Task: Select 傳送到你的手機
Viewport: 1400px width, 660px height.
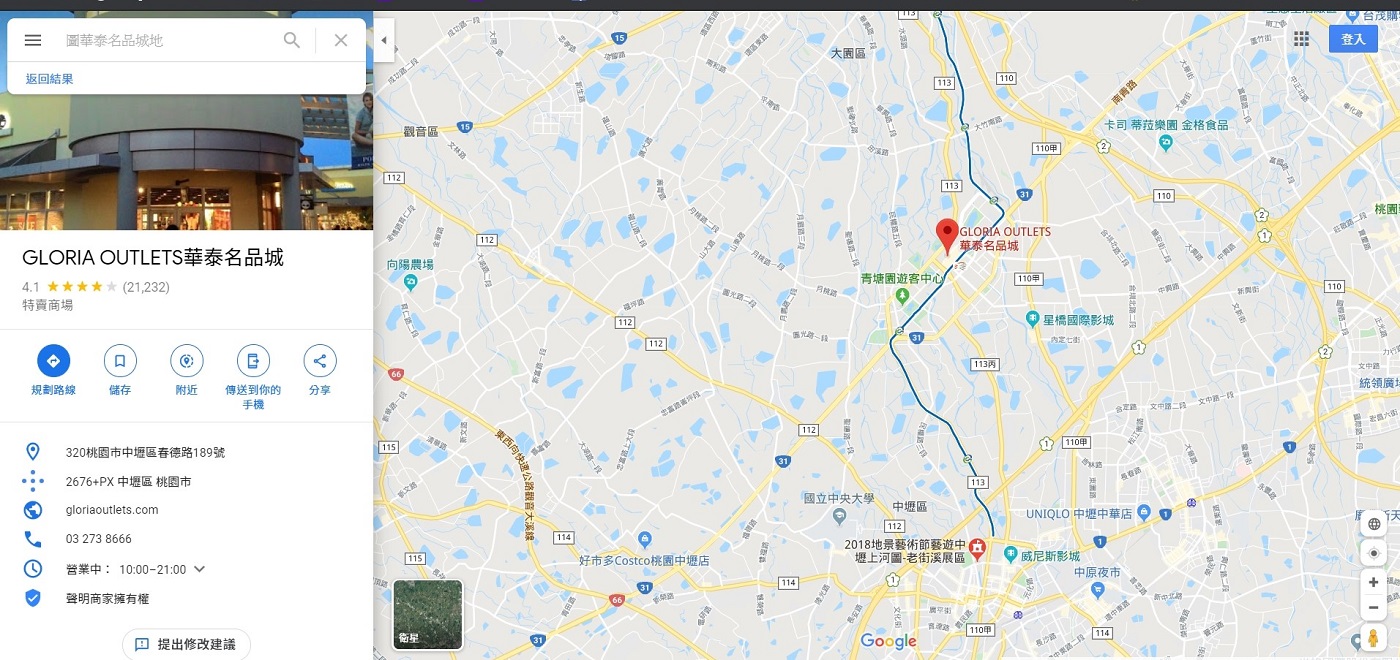Action: [x=253, y=361]
